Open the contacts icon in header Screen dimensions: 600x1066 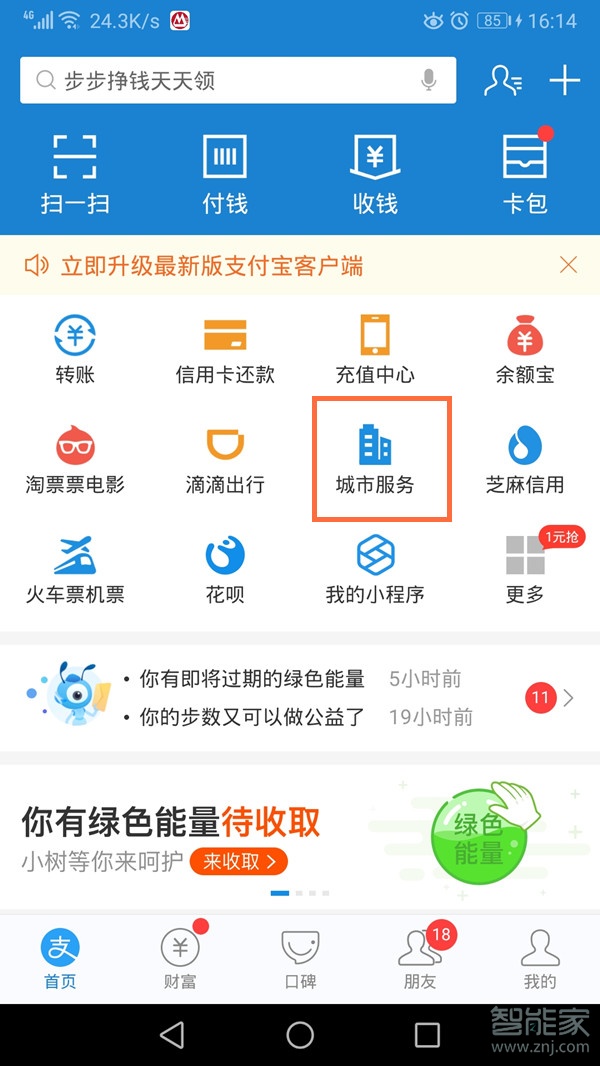502,81
